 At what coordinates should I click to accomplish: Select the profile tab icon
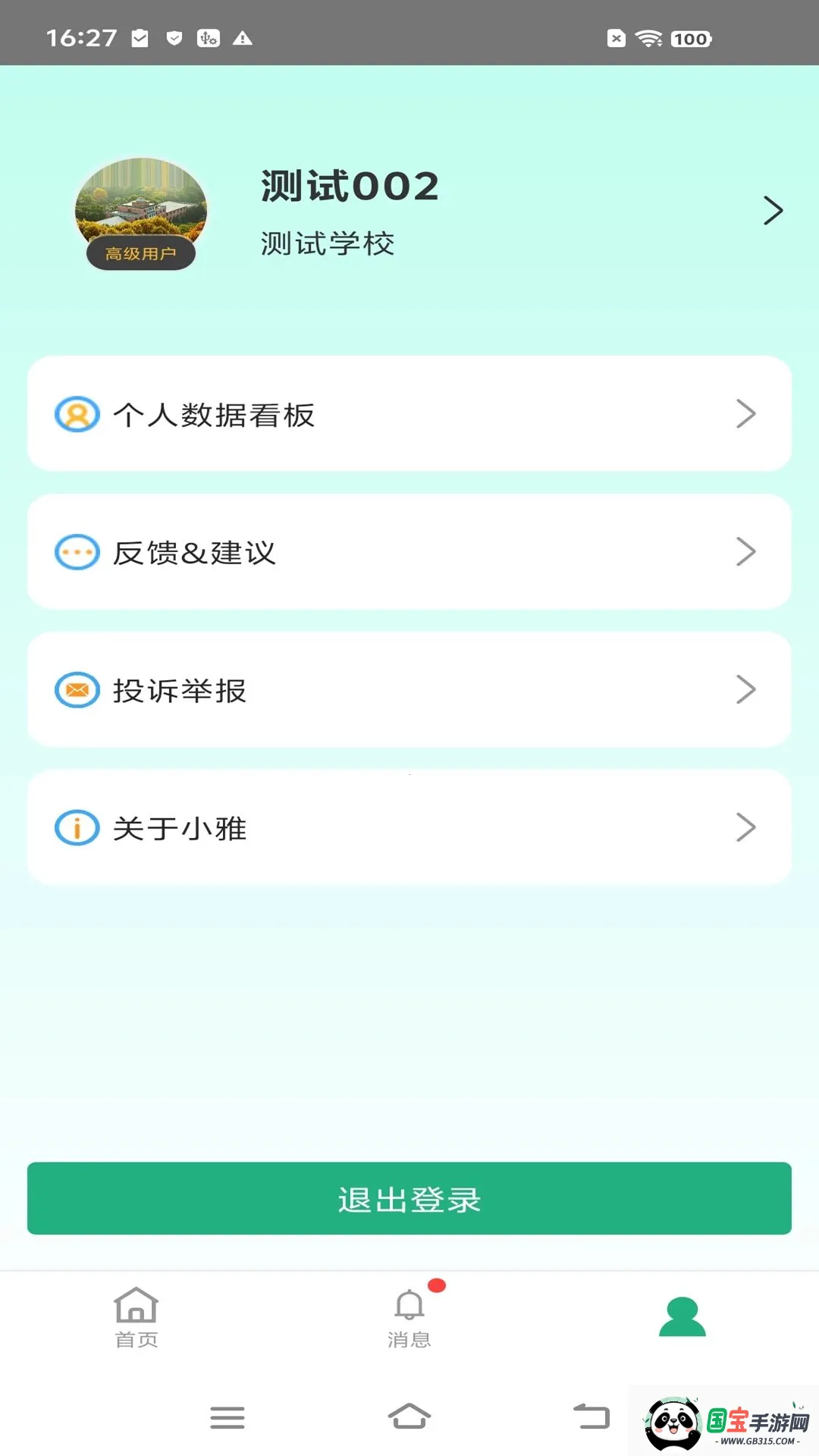click(x=682, y=1316)
